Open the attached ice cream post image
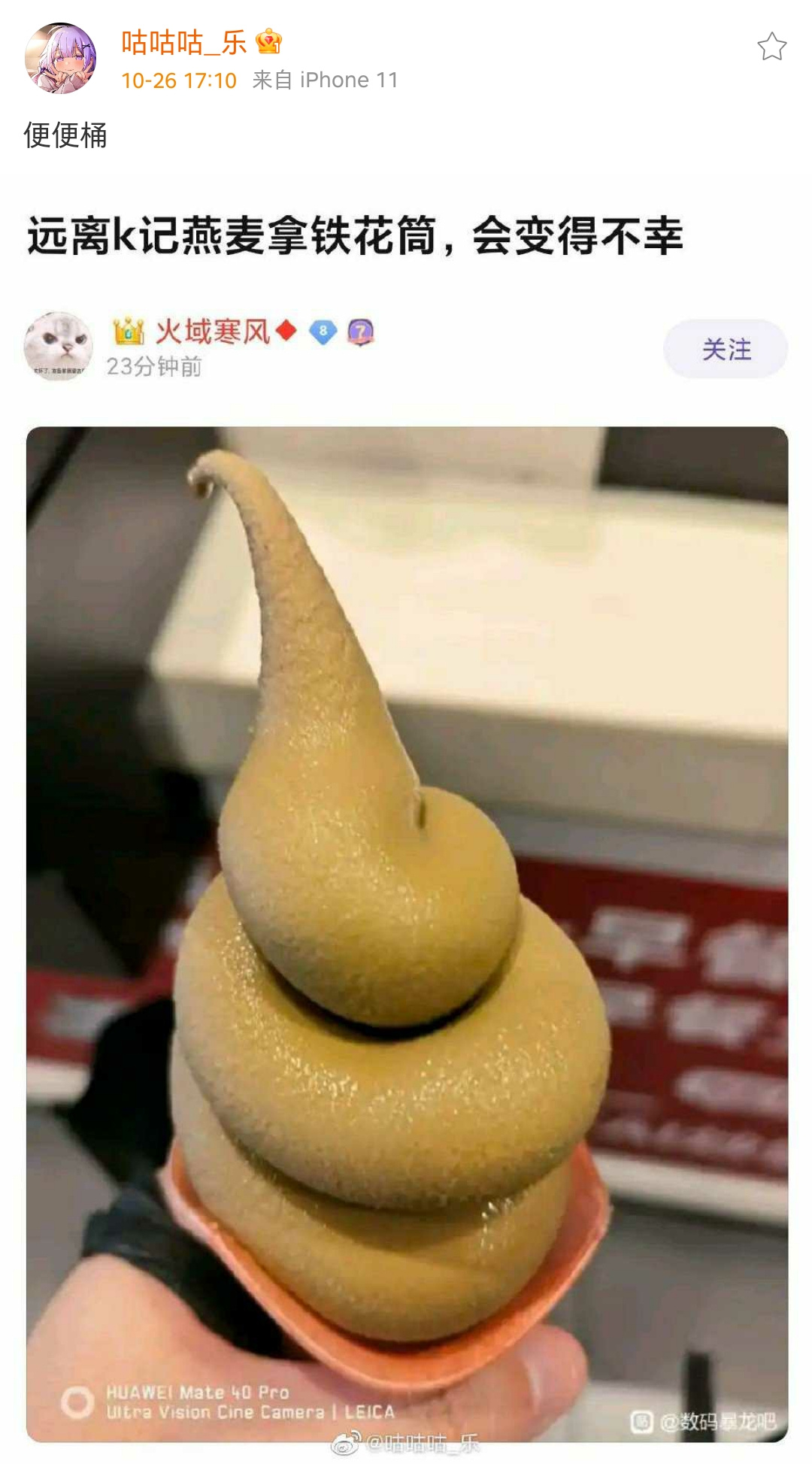 coord(407,932)
